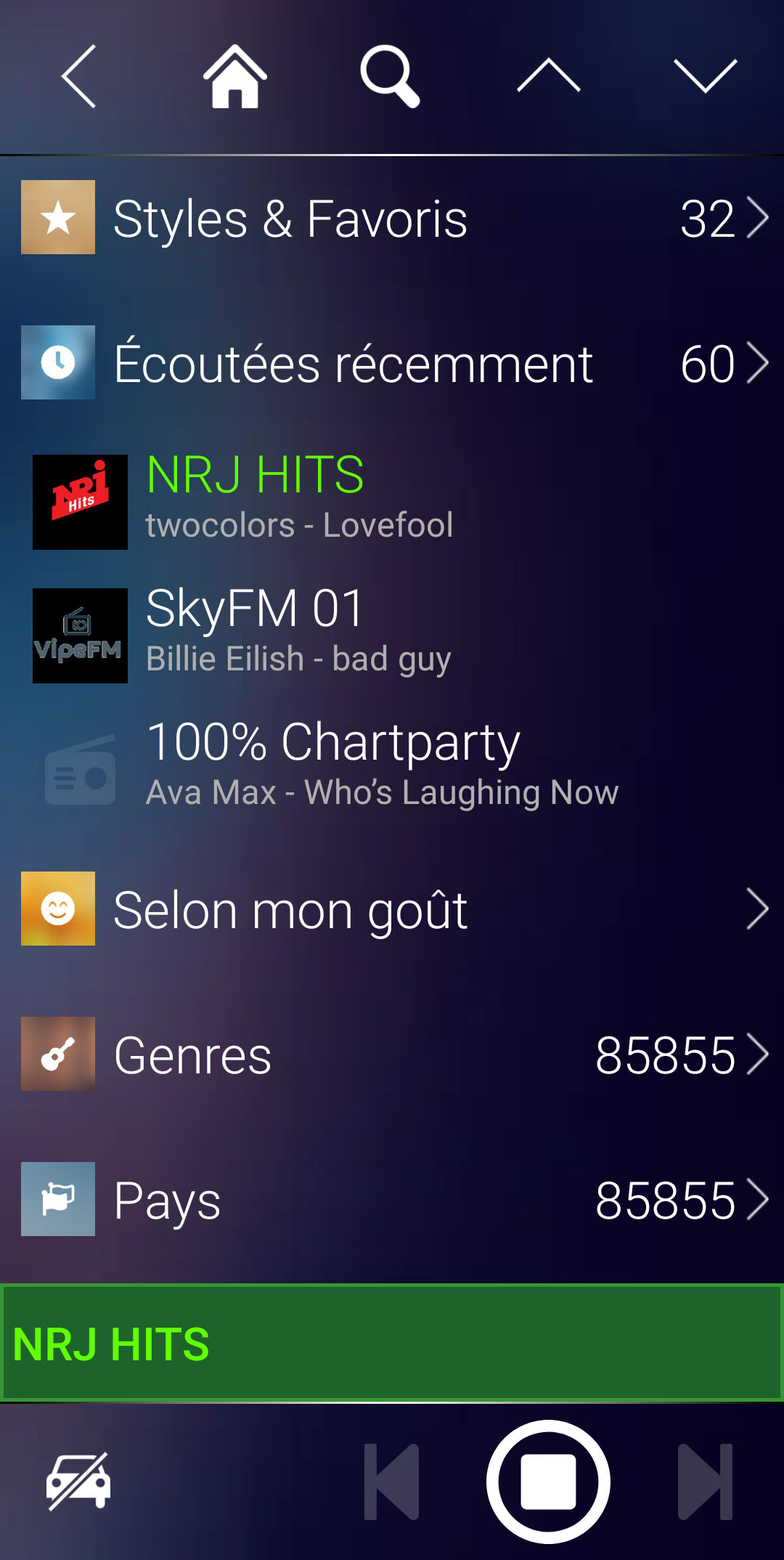Stop the current playback
The width and height of the screenshot is (784, 1560).
pos(548,1482)
